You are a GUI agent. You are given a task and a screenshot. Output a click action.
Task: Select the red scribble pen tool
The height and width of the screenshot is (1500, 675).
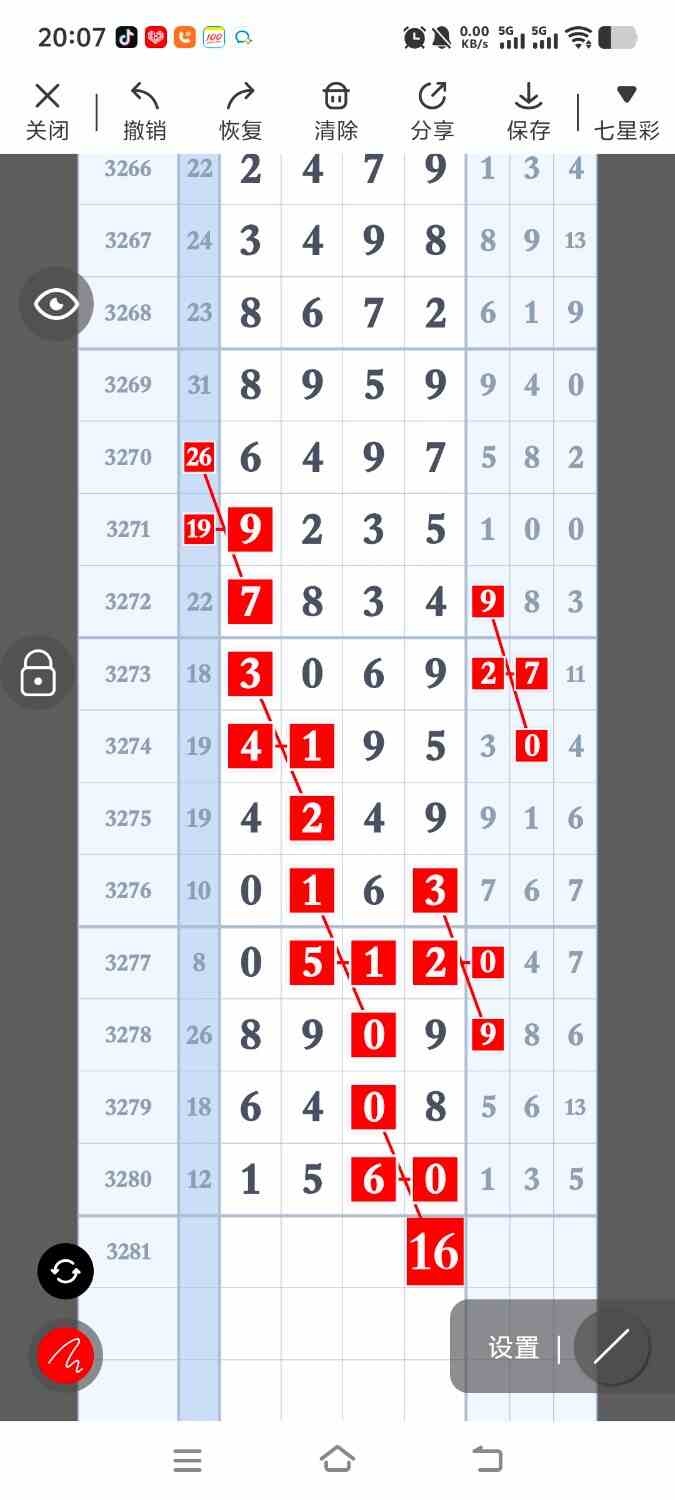point(66,1356)
